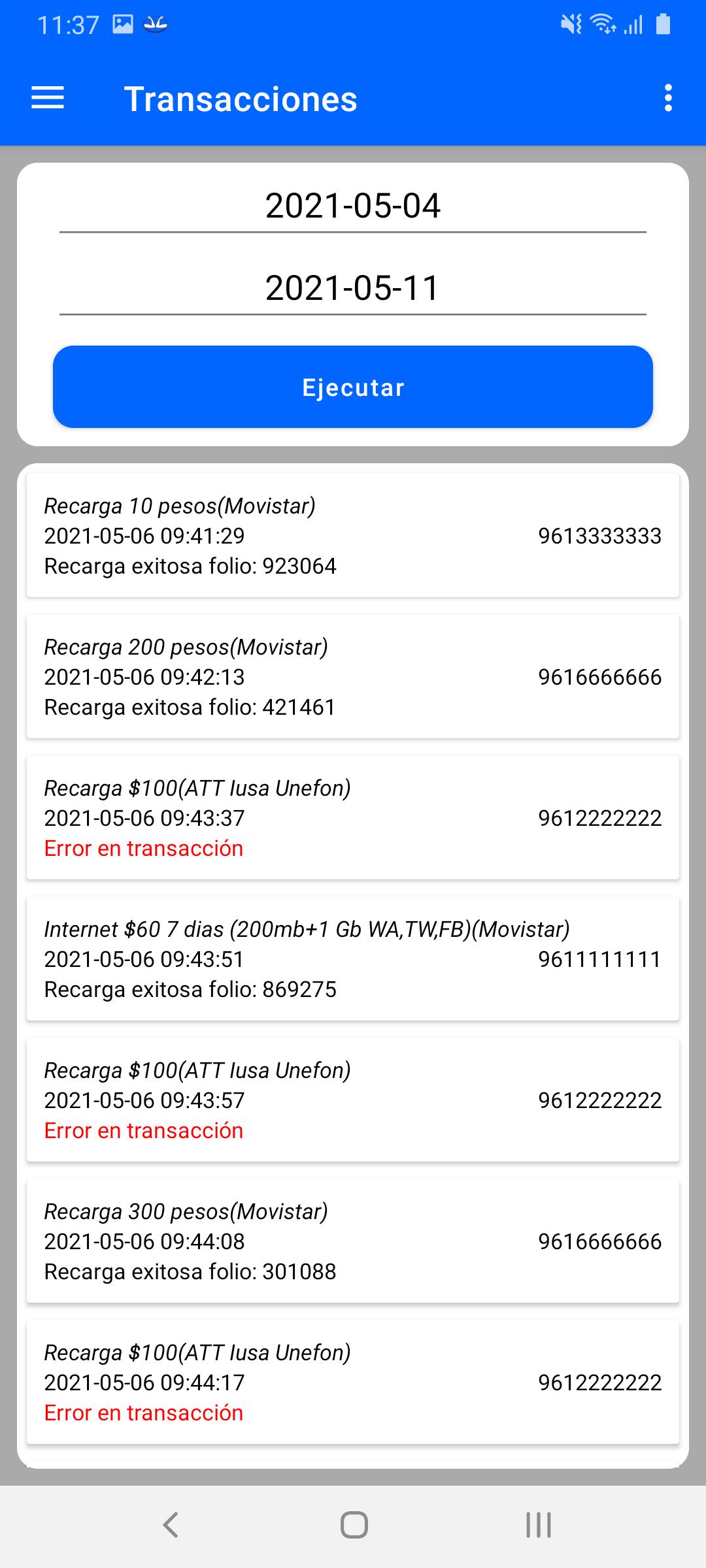Change the start date 2021-05-04

point(353,206)
